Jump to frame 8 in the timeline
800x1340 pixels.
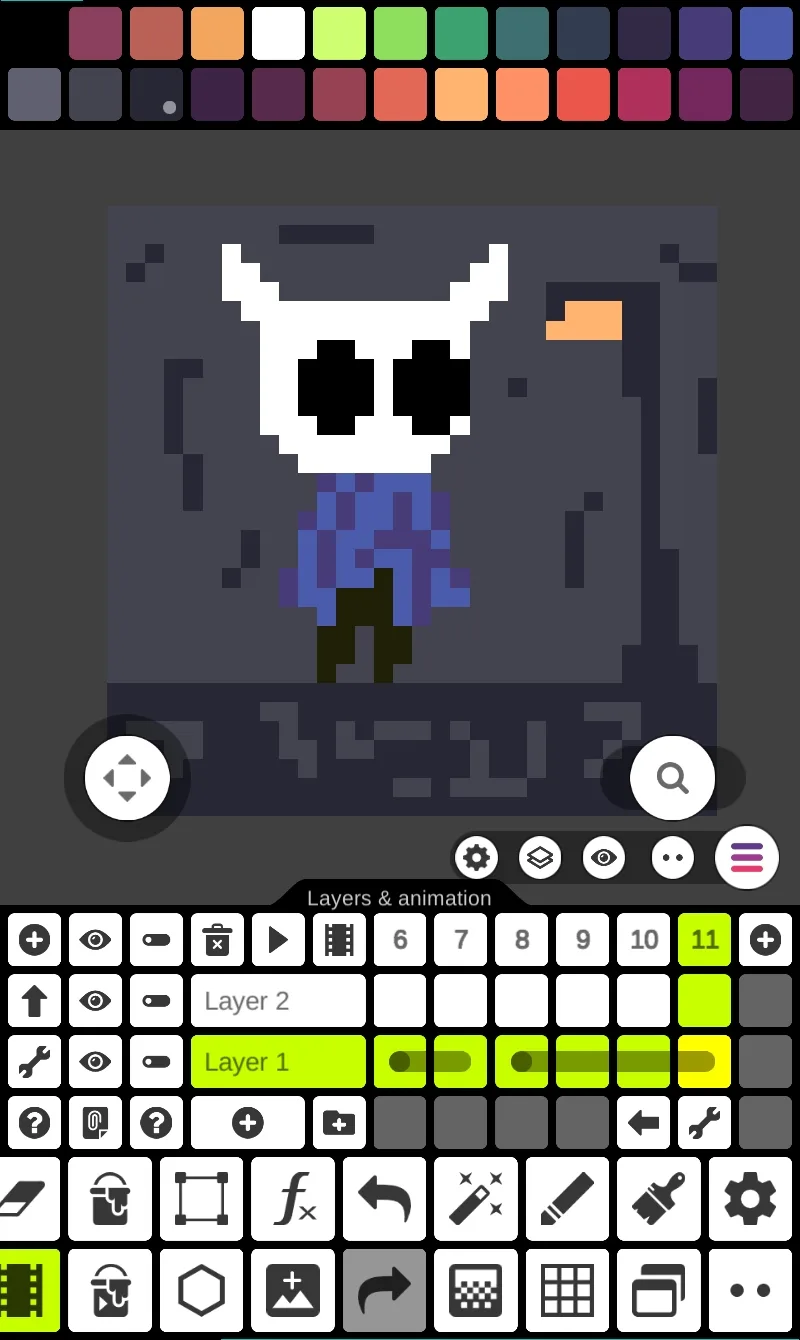tap(522, 940)
